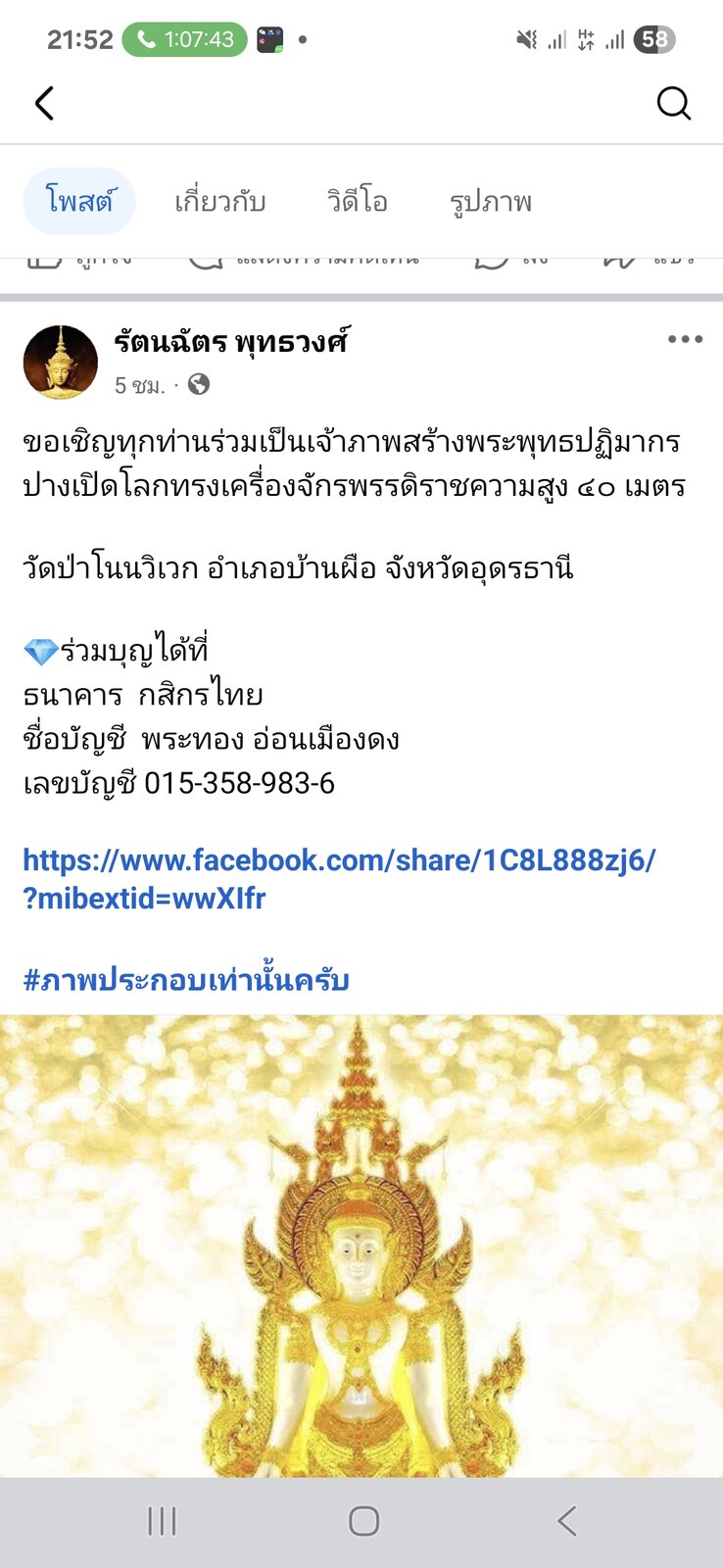Tap the poster's profile picture
Screen dimensions: 723x1568
click(x=61, y=363)
